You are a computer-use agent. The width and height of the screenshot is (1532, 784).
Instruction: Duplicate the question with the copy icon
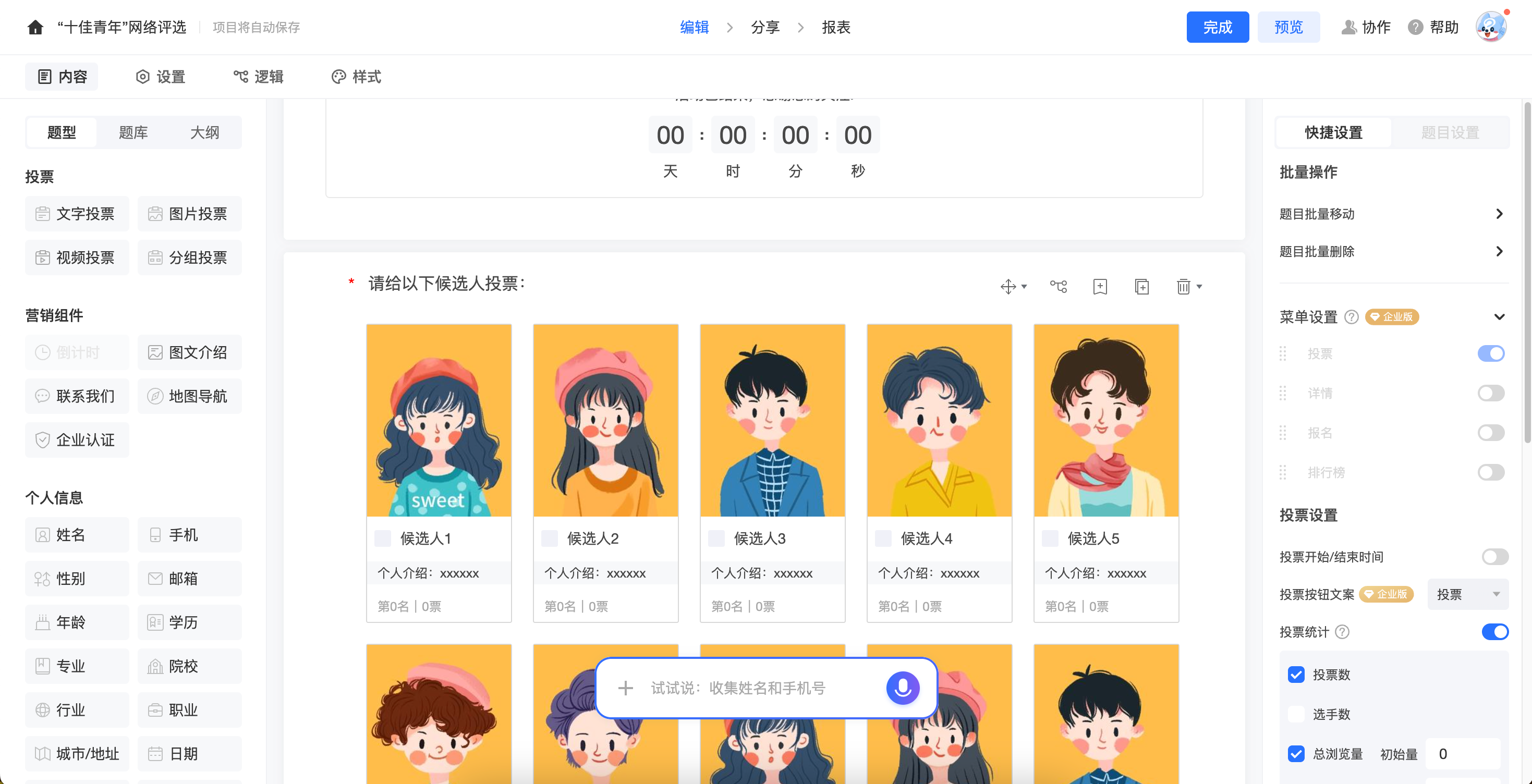point(1141,287)
